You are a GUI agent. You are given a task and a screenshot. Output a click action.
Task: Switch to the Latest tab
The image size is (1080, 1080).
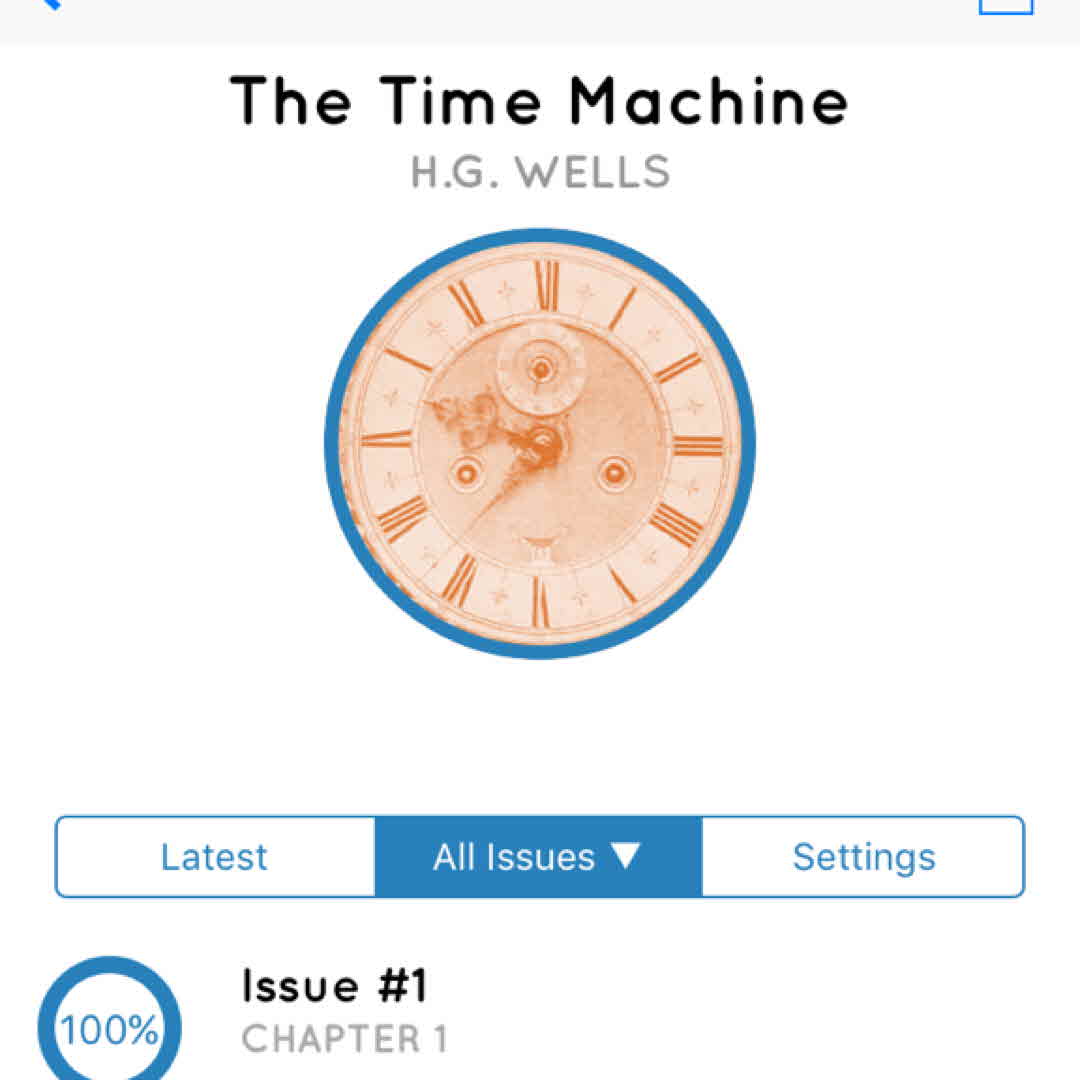tap(215, 857)
